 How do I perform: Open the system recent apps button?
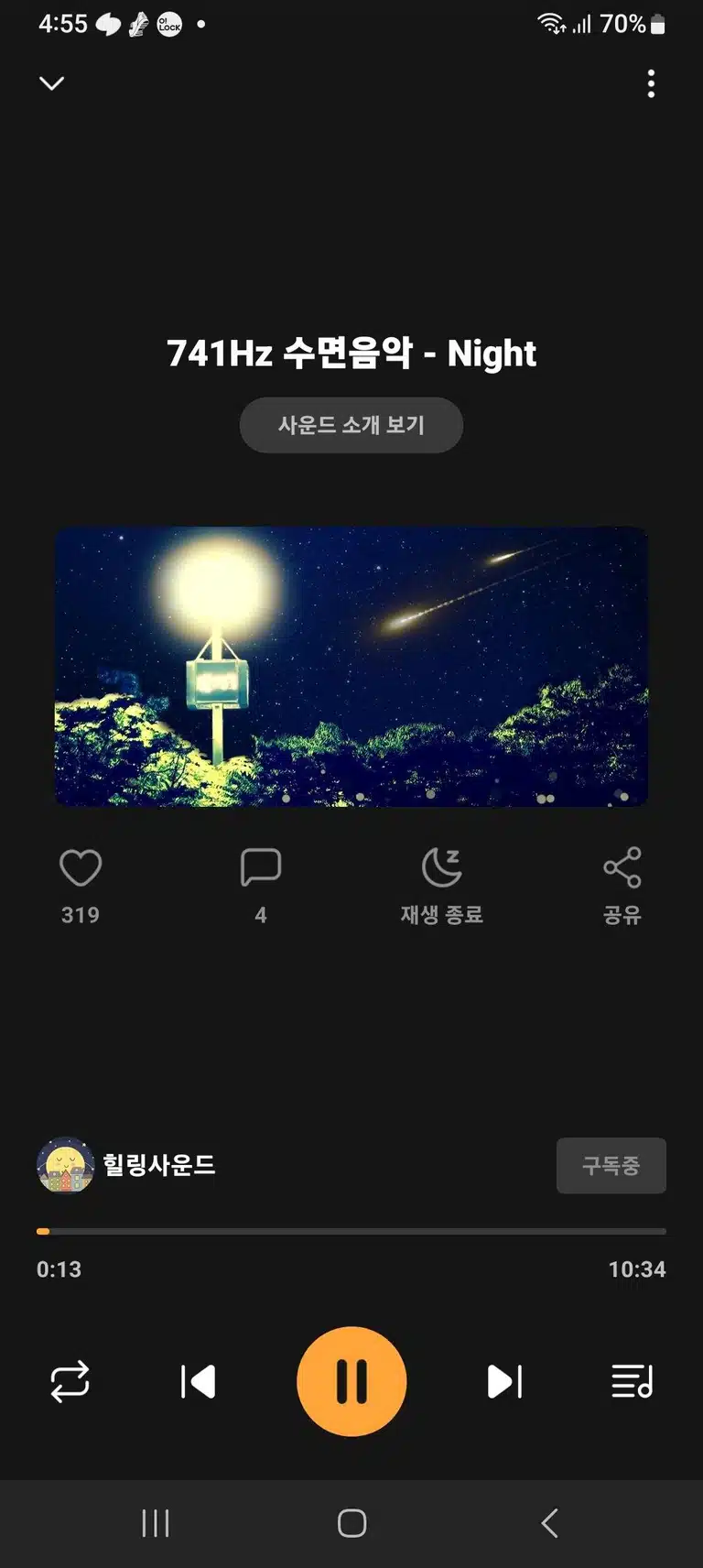pyautogui.click(x=156, y=1523)
